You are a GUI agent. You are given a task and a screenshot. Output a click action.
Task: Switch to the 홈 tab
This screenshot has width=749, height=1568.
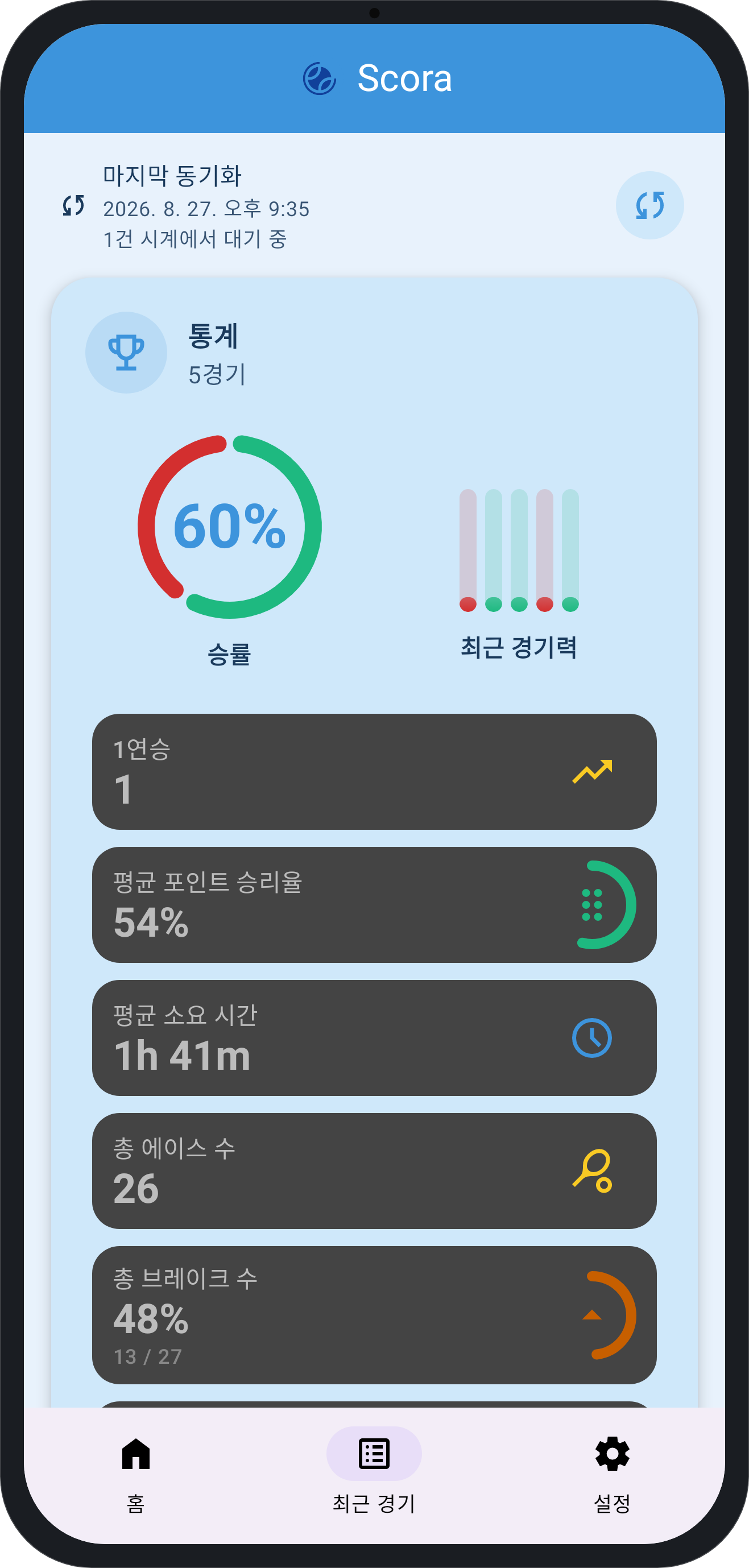tap(136, 1474)
